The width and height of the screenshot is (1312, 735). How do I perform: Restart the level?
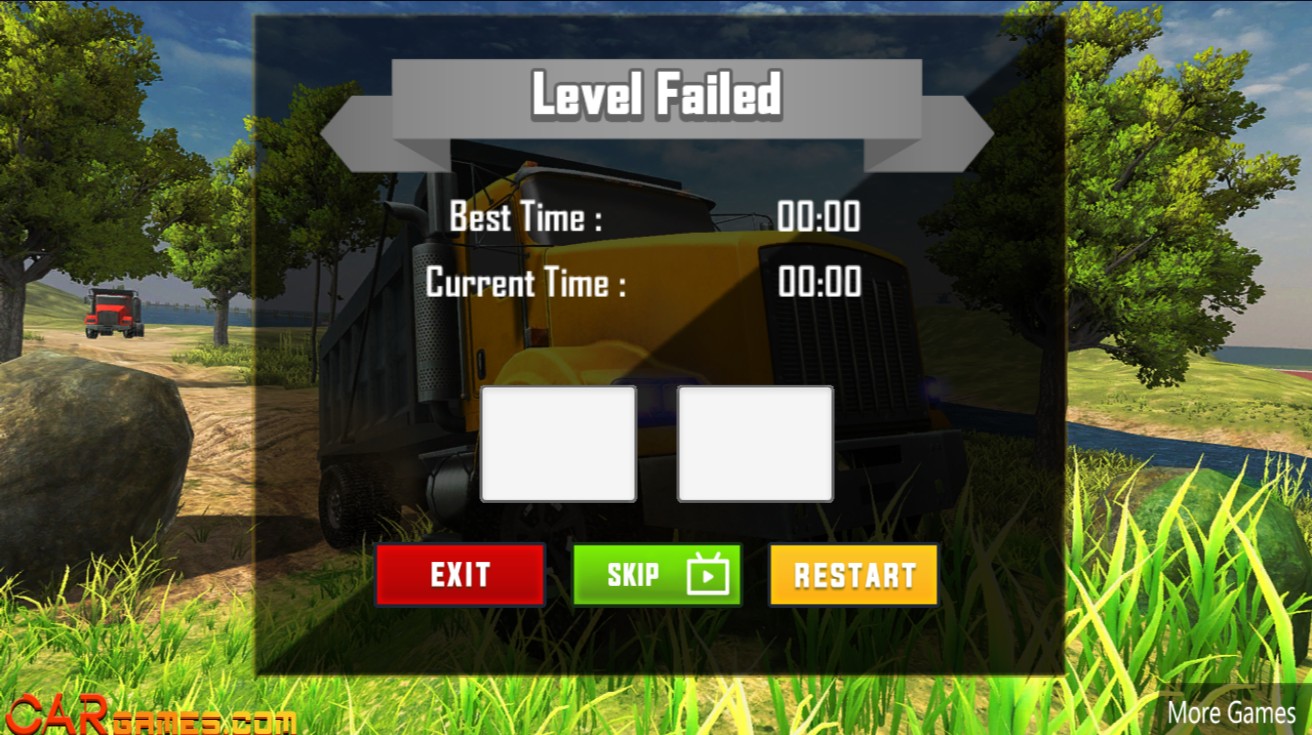tap(853, 575)
